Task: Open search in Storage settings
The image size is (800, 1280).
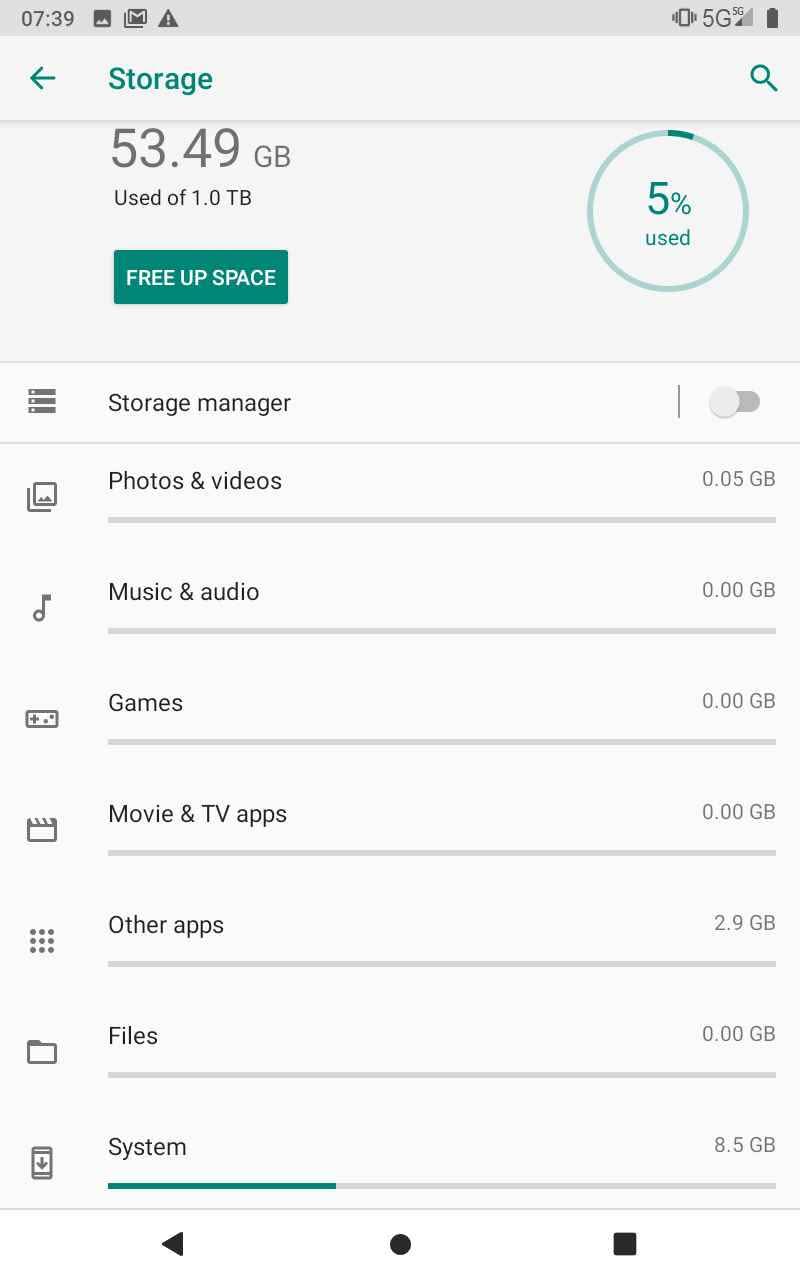Action: pos(763,78)
